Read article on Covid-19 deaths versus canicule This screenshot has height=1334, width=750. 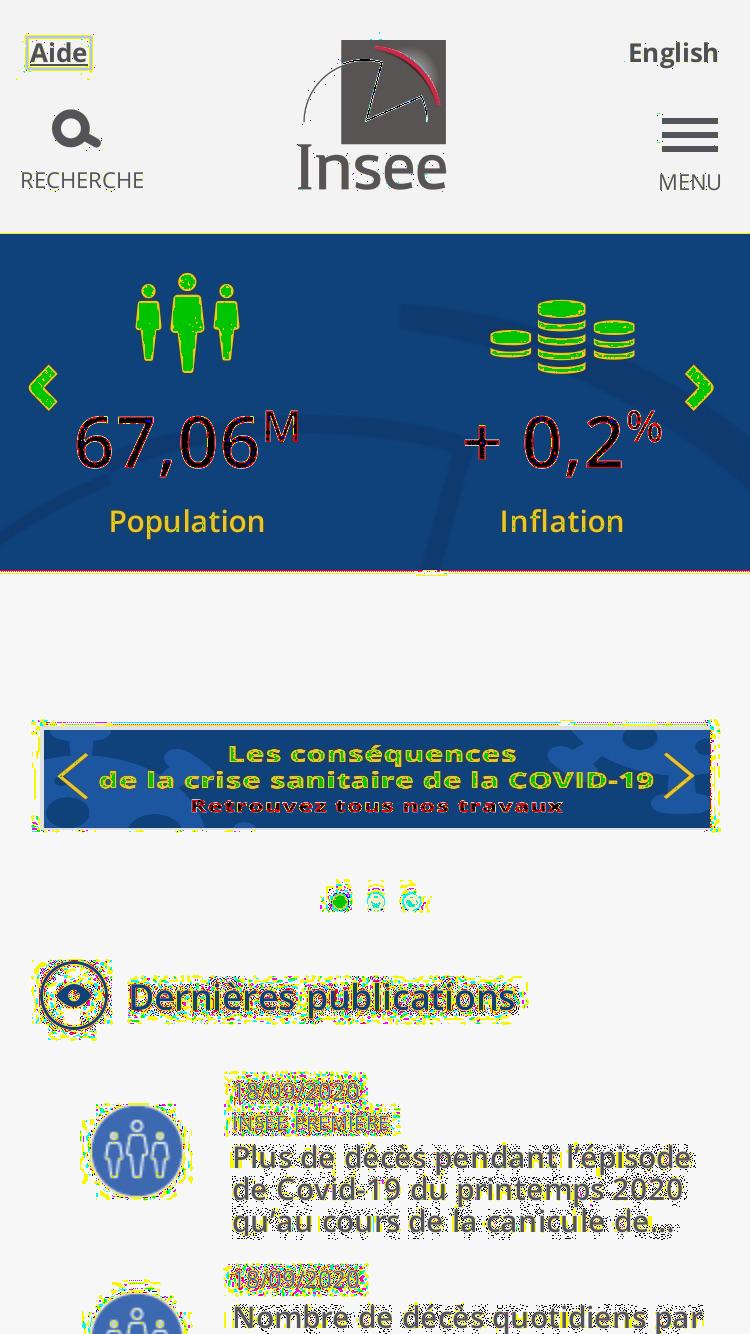(462, 1189)
